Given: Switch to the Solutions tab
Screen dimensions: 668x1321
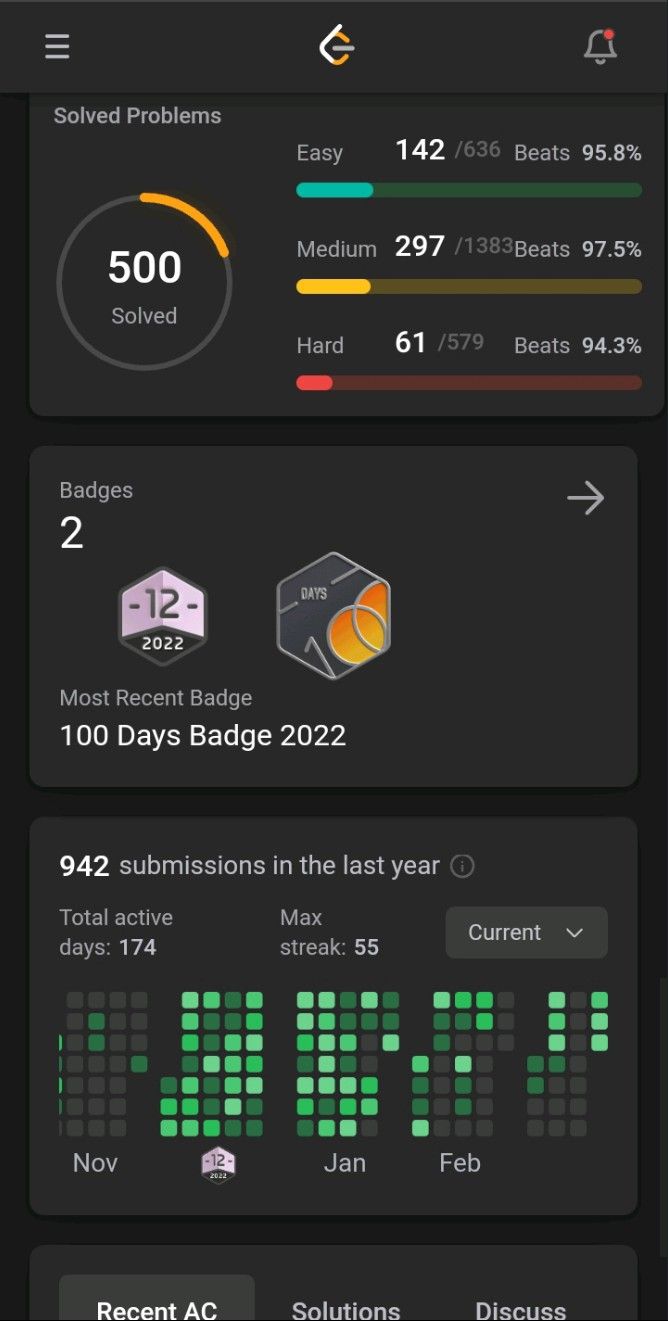Looking at the screenshot, I should click(x=346, y=1308).
